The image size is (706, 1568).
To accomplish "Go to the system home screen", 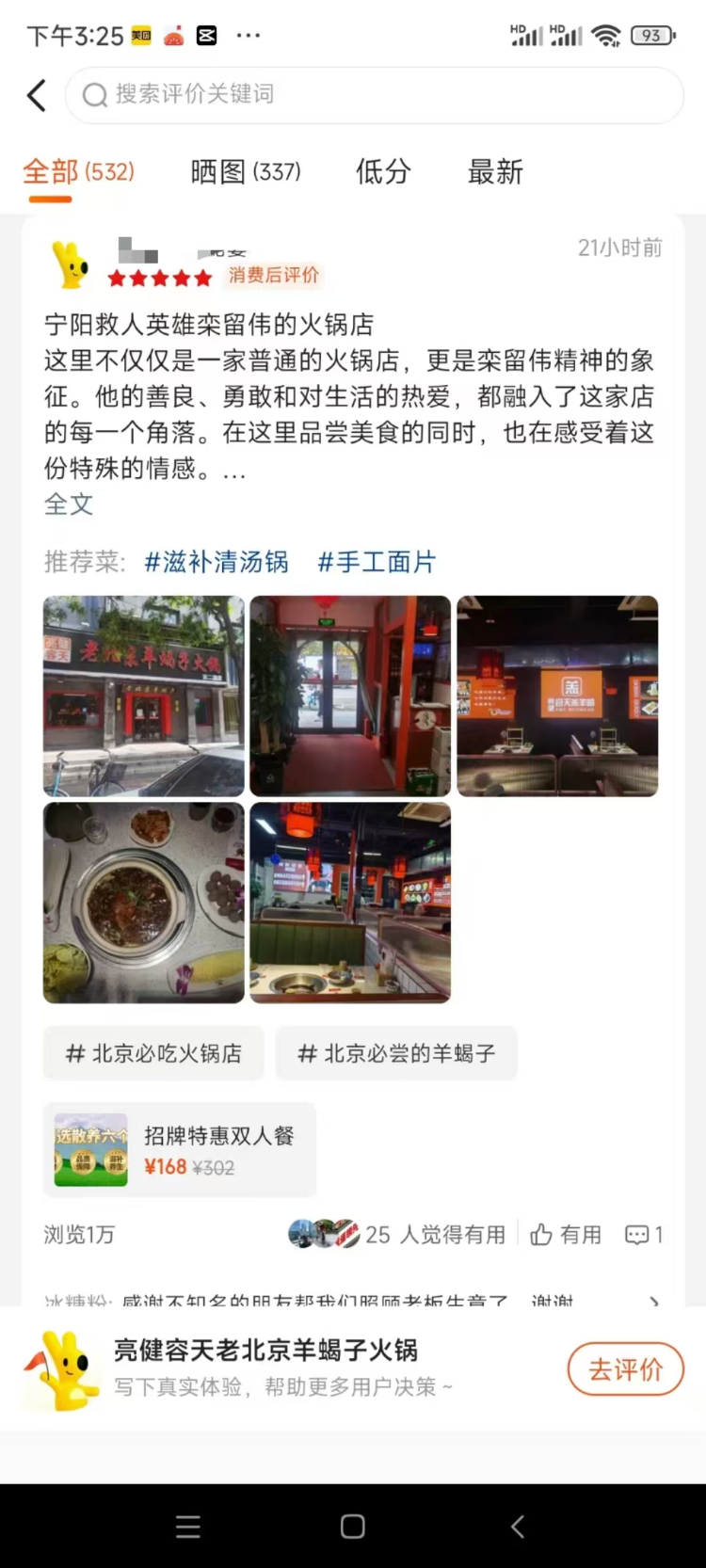I will coord(353,1527).
